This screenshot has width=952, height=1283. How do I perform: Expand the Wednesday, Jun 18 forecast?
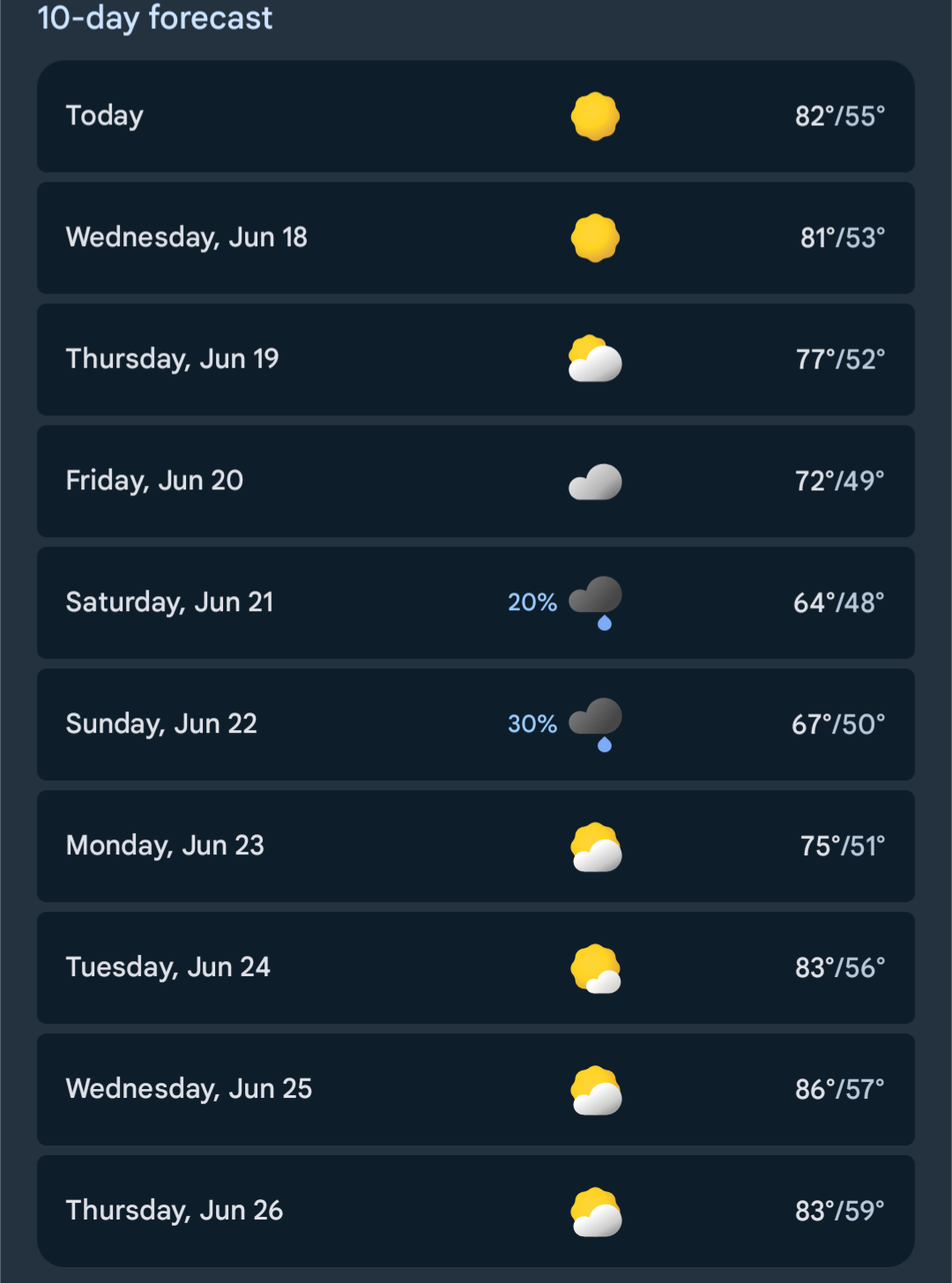click(x=476, y=238)
